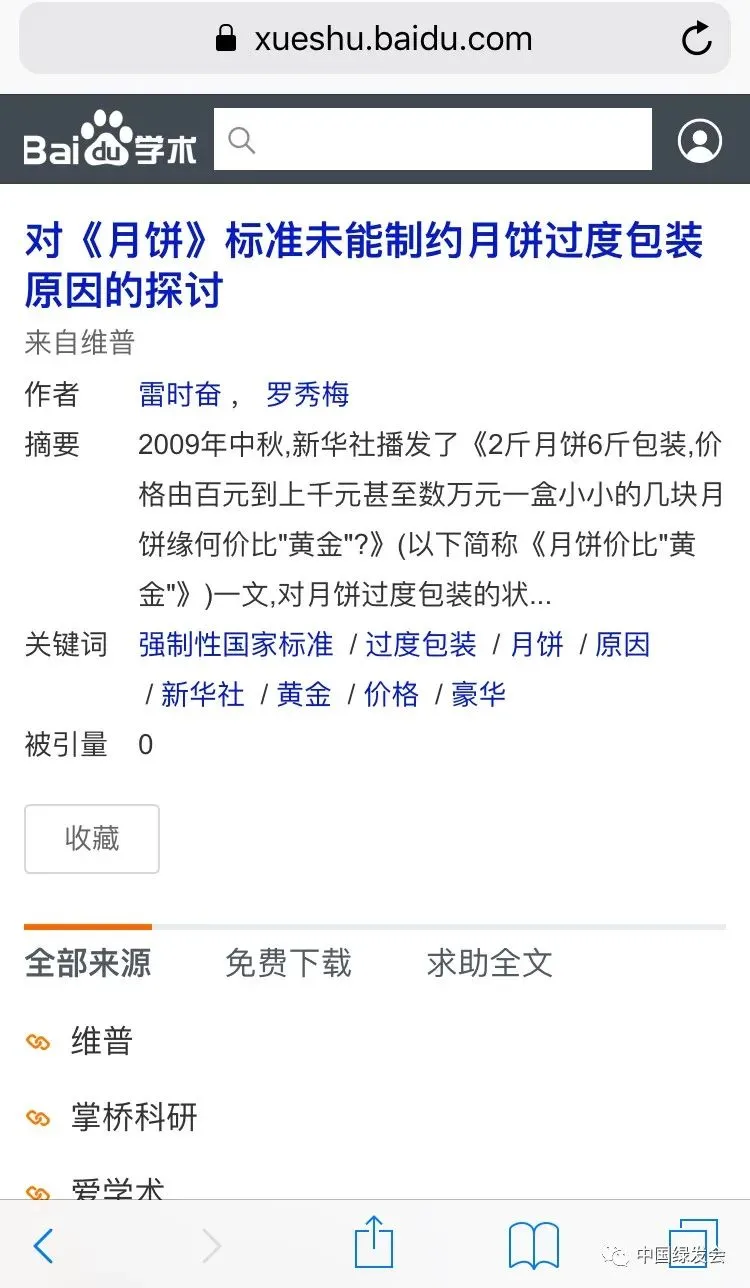Reload the page in the address bar
This screenshot has height=1288, width=750.
point(696,40)
